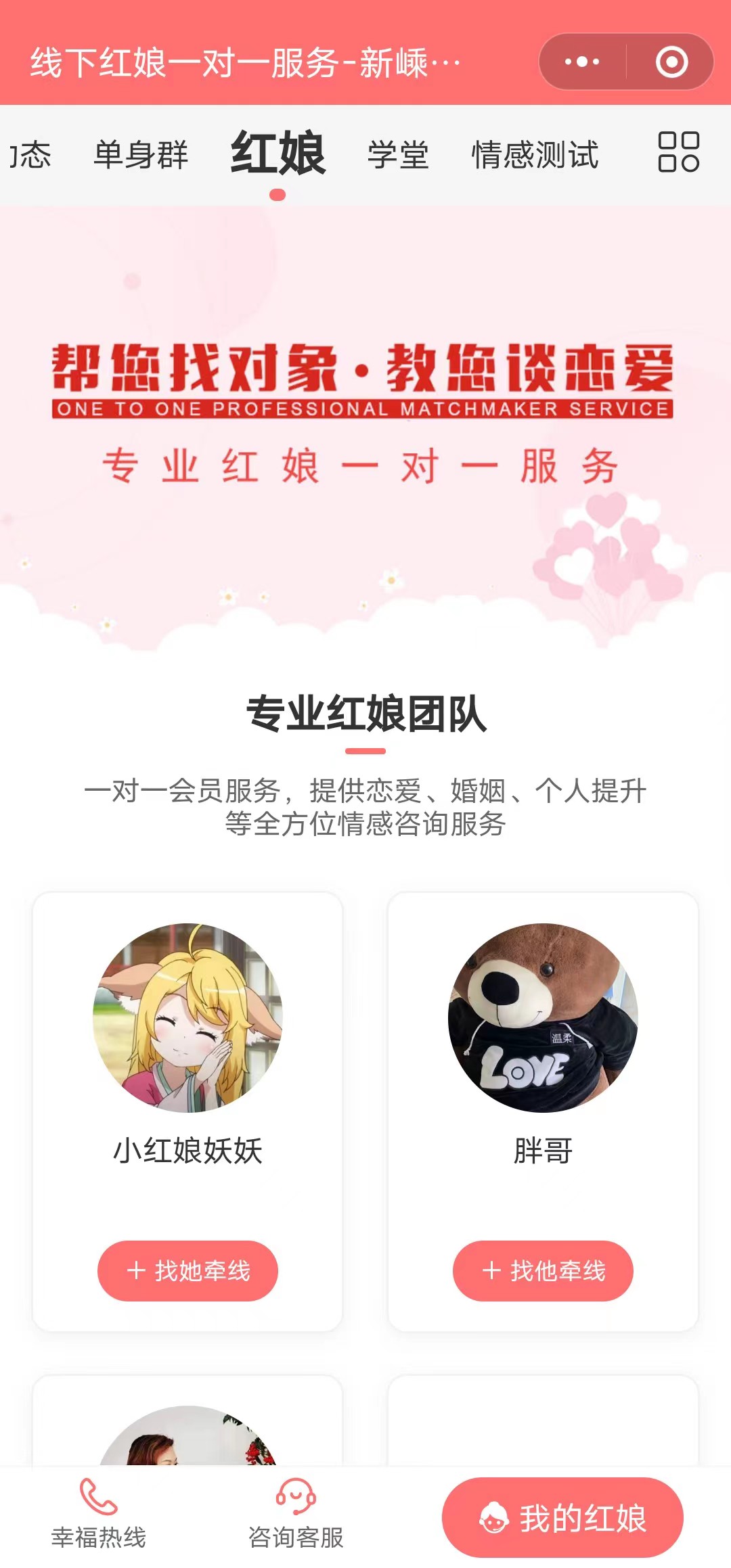Image resolution: width=731 pixels, height=1568 pixels.
Task: Open the mini program more options menu
Action: (582, 62)
